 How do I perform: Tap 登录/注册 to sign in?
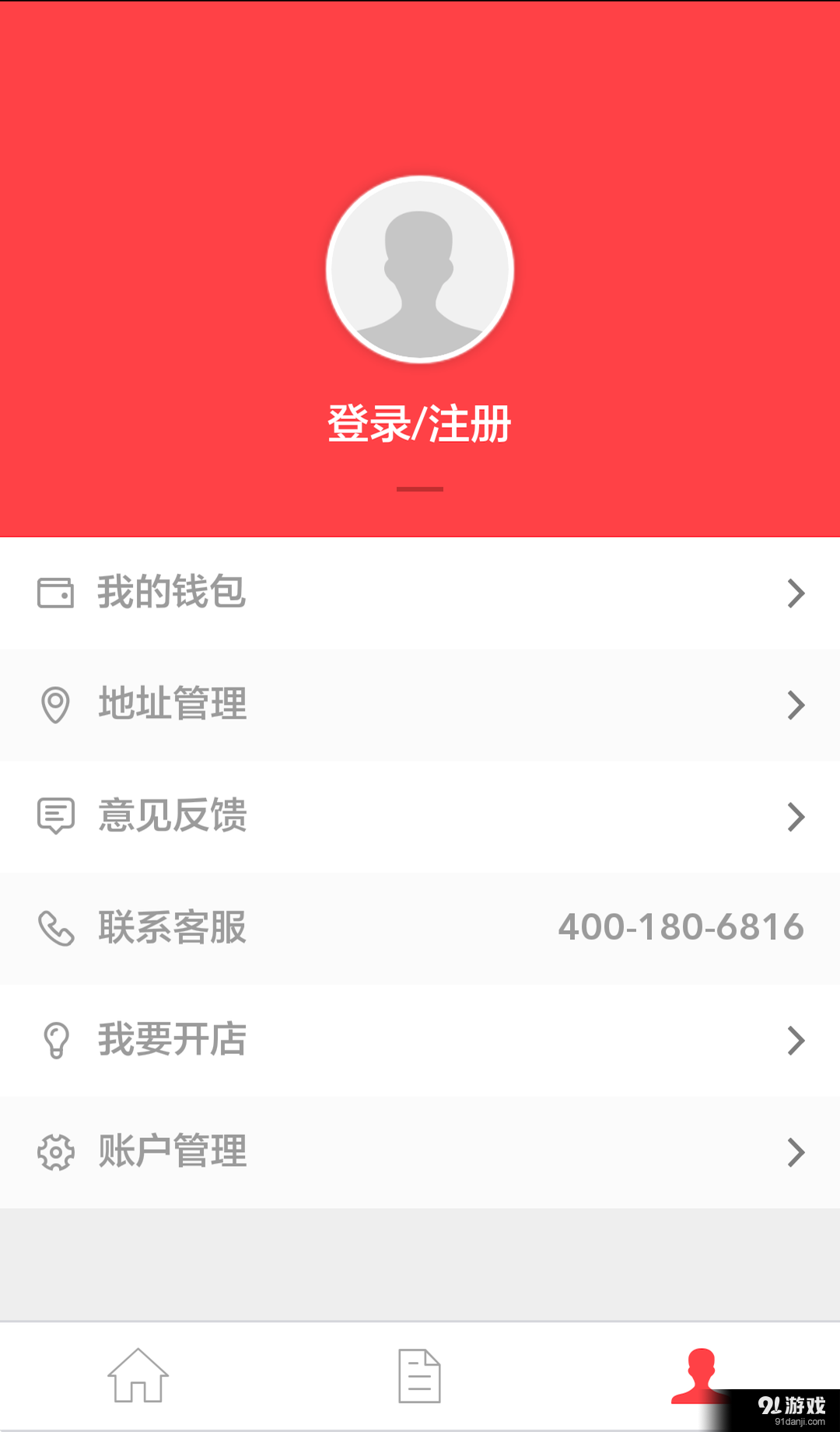coord(420,422)
